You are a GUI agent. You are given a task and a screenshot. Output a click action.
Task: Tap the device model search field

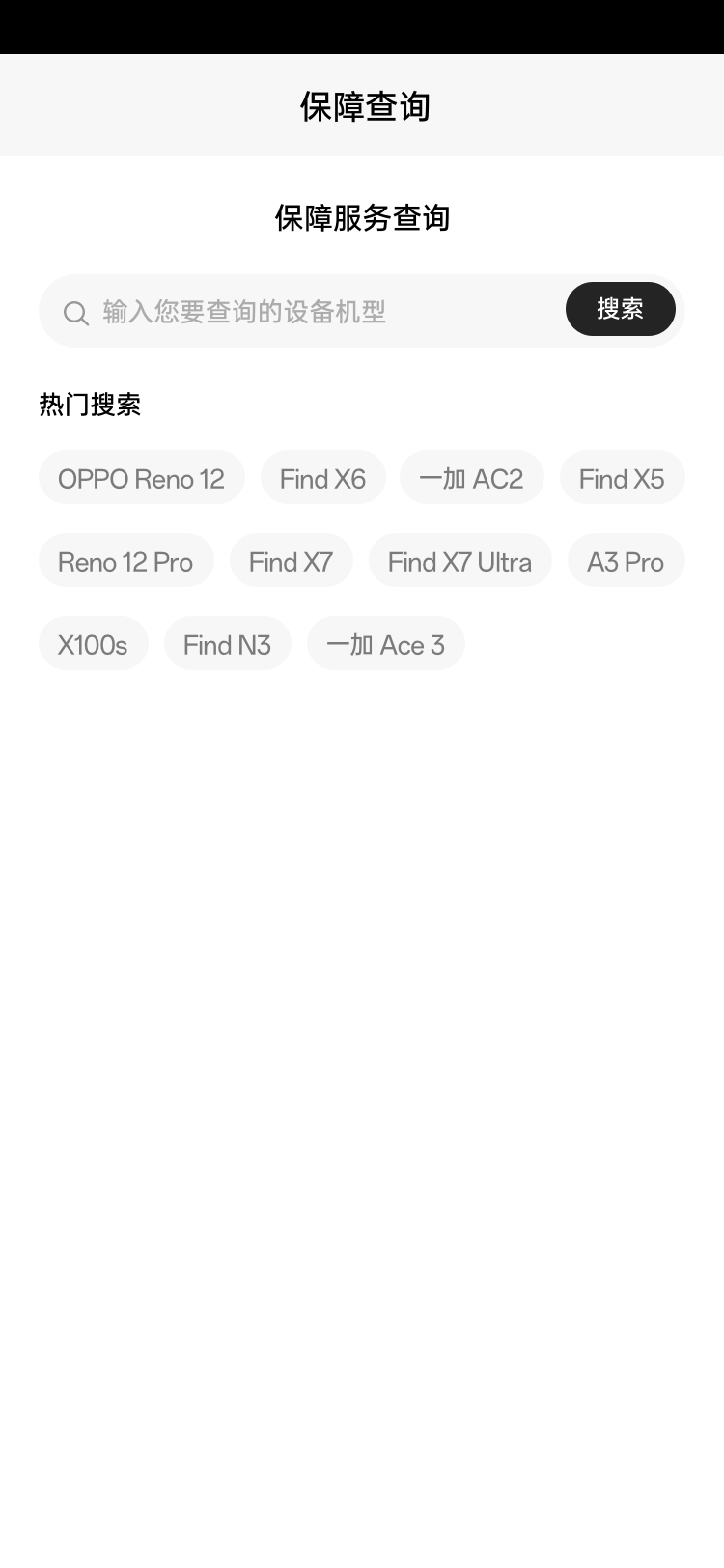[309, 312]
